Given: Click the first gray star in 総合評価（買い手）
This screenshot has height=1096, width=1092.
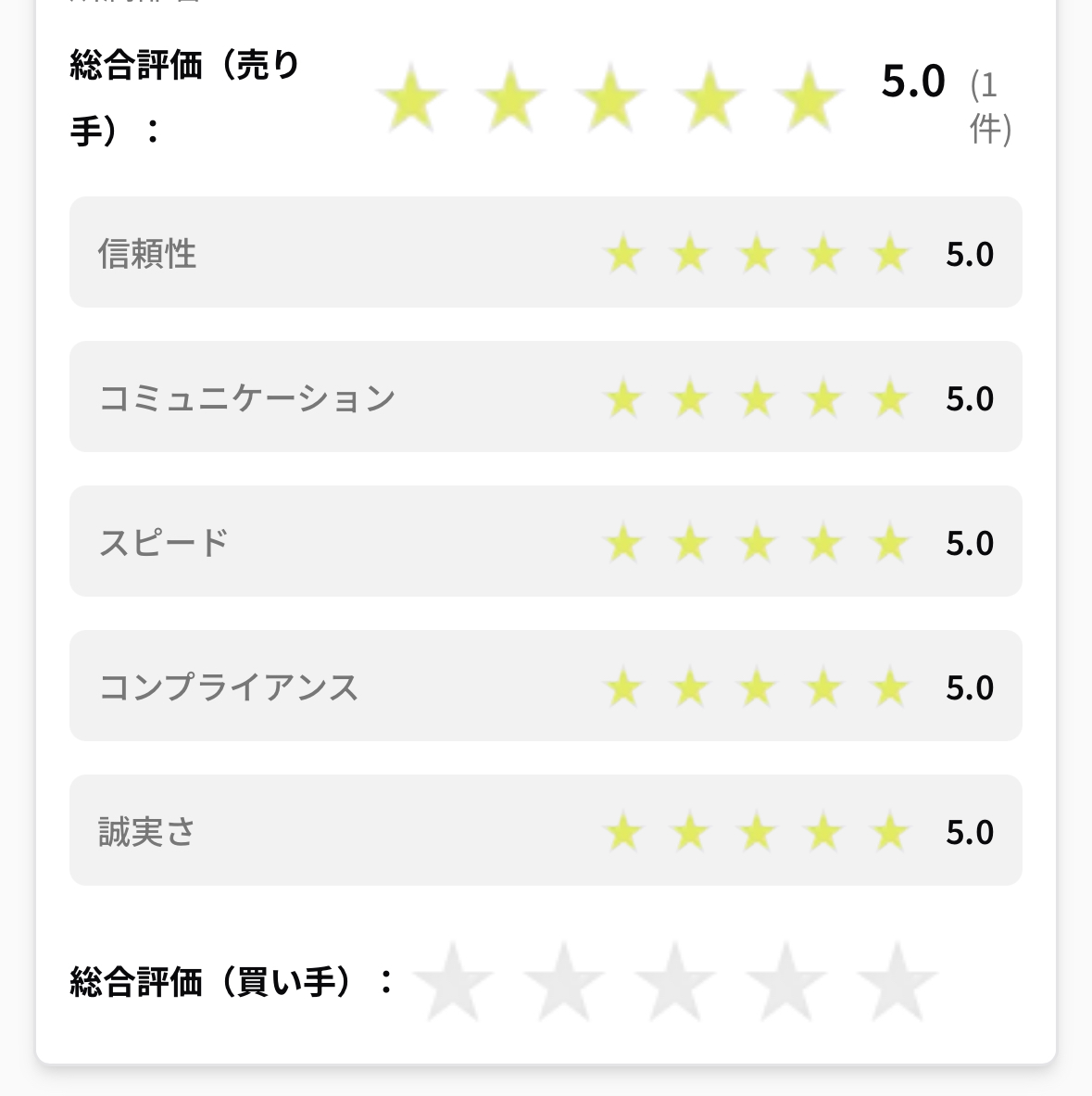Looking at the screenshot, I should (x=456, y=977).
